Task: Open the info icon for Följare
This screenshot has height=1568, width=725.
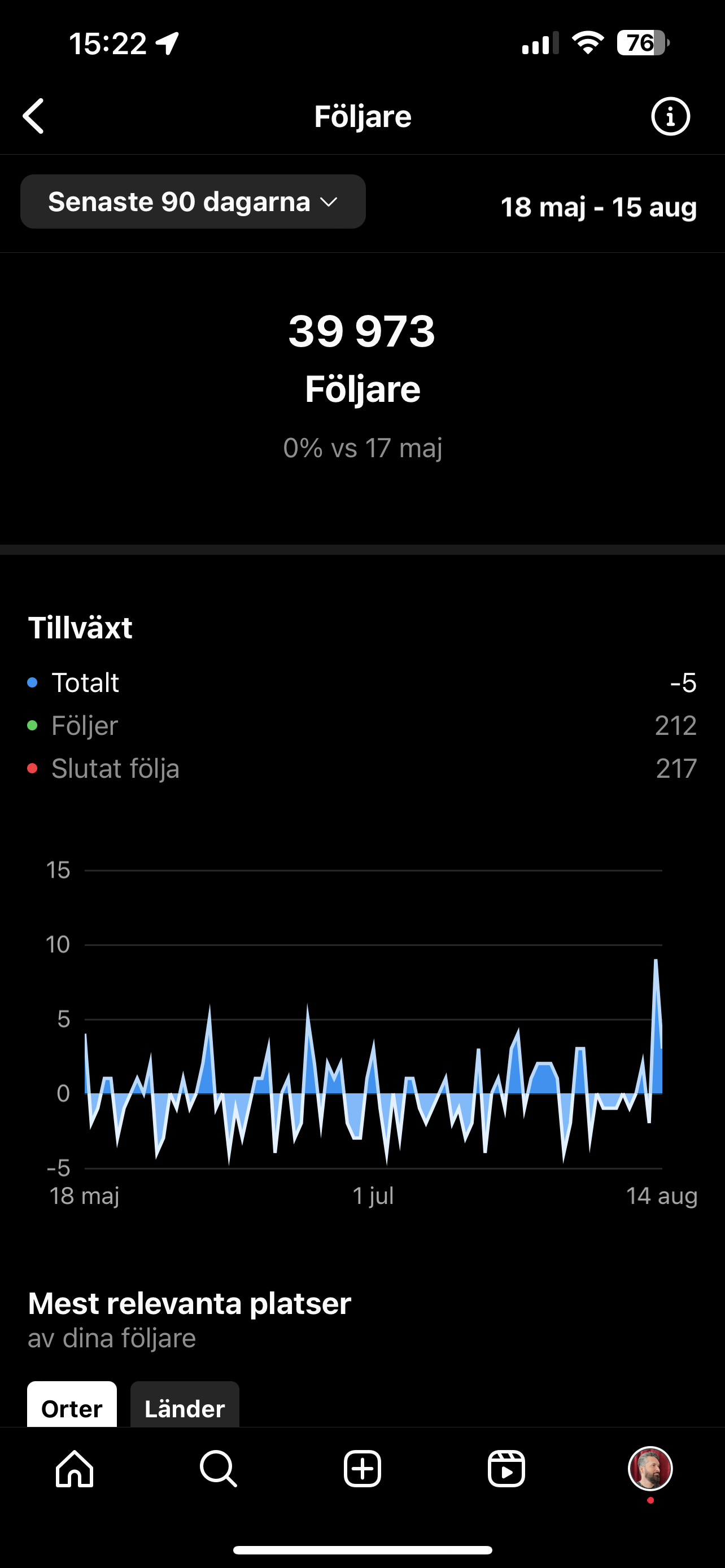Action: tap(670, 116)
